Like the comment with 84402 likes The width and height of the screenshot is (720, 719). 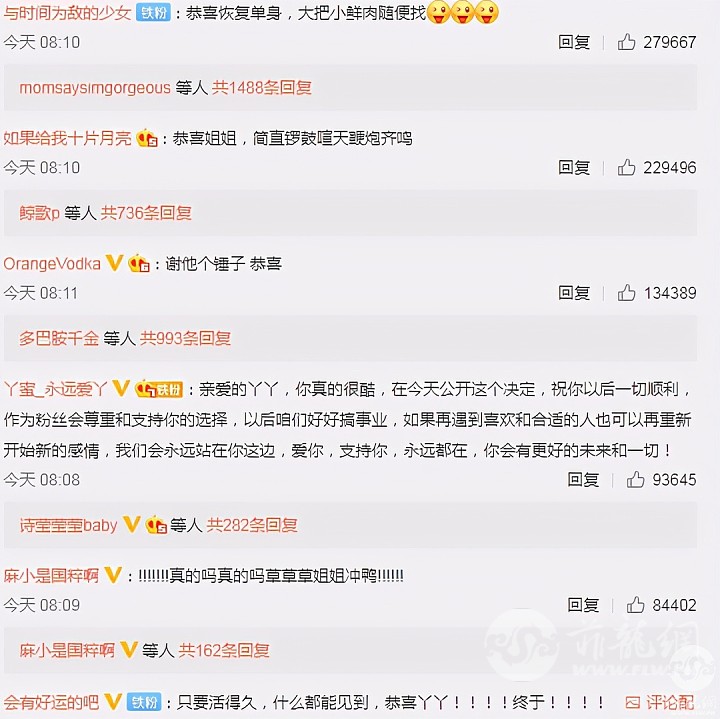(x=636, y=605)
